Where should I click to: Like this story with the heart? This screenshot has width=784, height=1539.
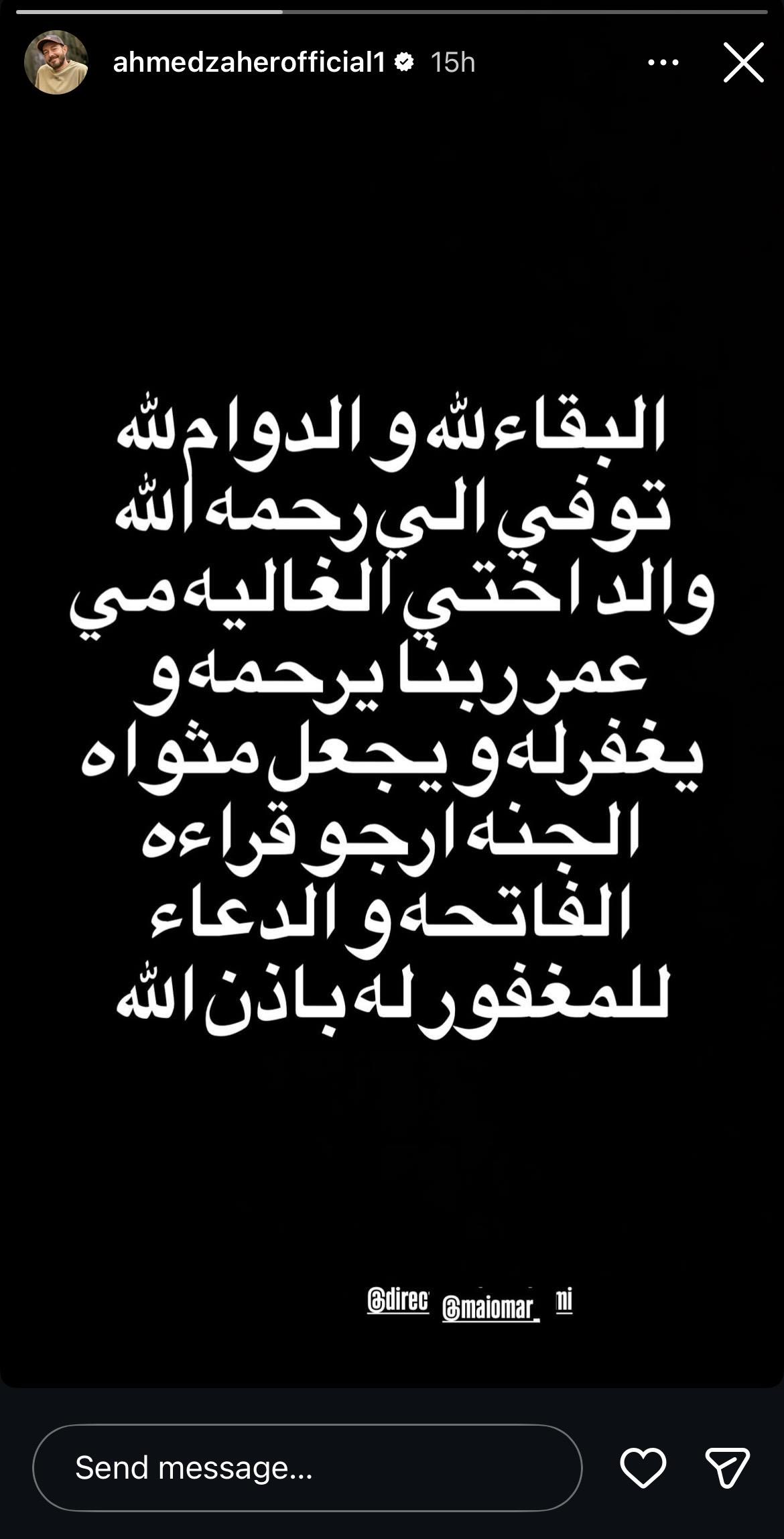(643, 1467)
